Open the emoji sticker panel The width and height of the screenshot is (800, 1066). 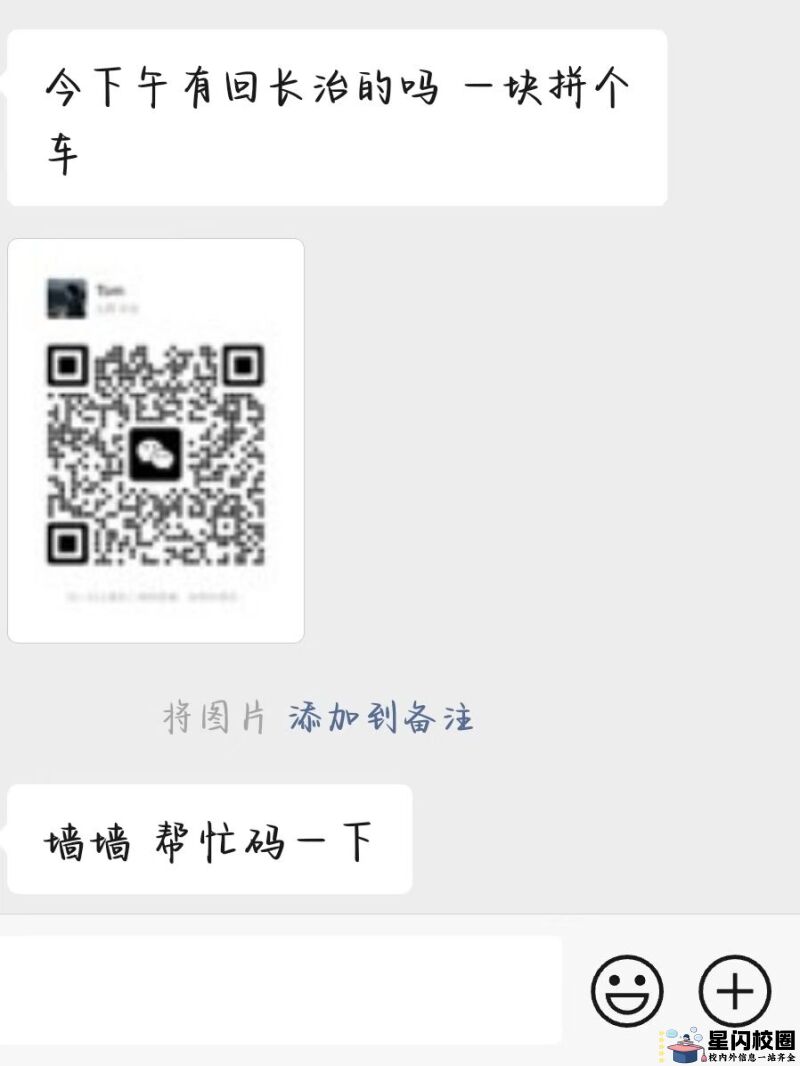pos(627,991)
